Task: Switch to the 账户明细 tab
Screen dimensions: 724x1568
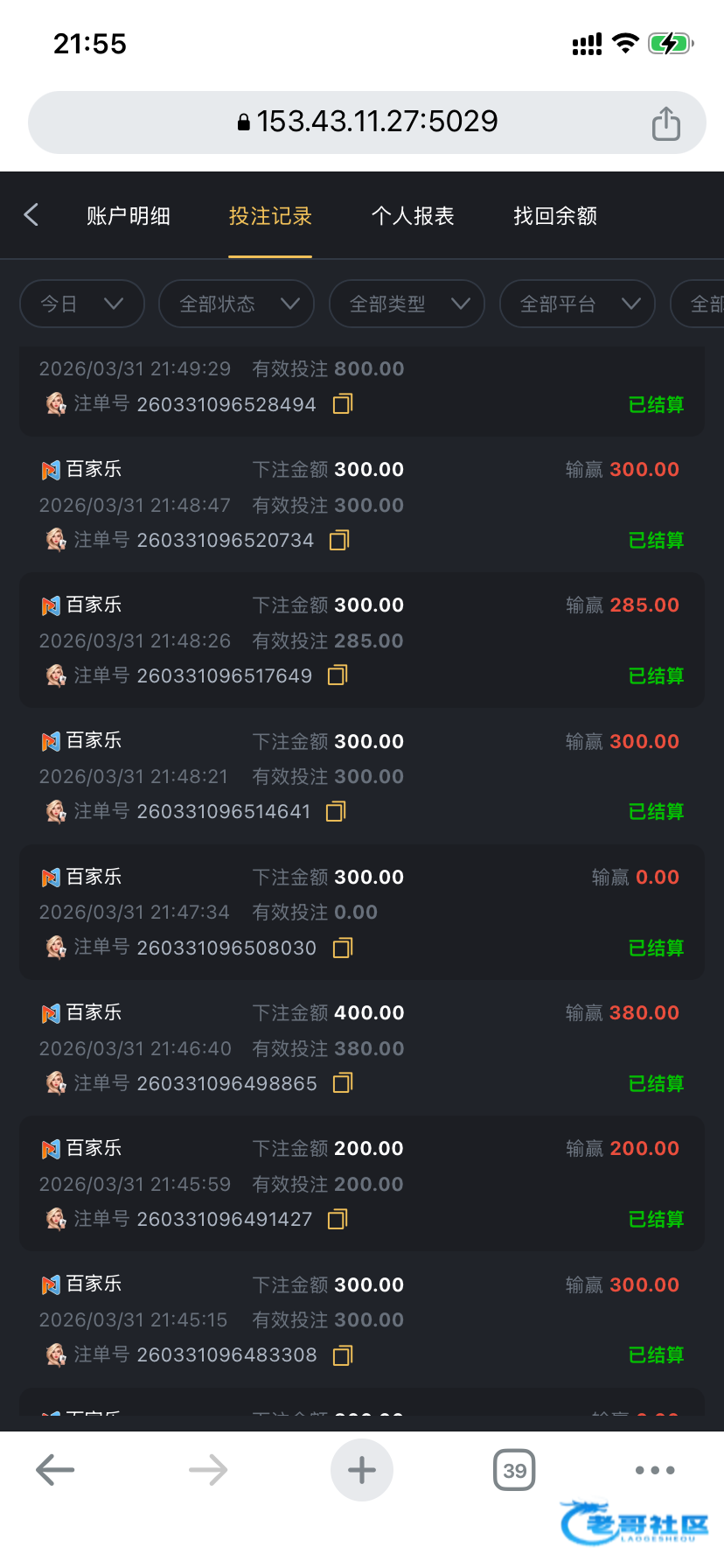Action: pyautogui.click(x=129, y=216)
